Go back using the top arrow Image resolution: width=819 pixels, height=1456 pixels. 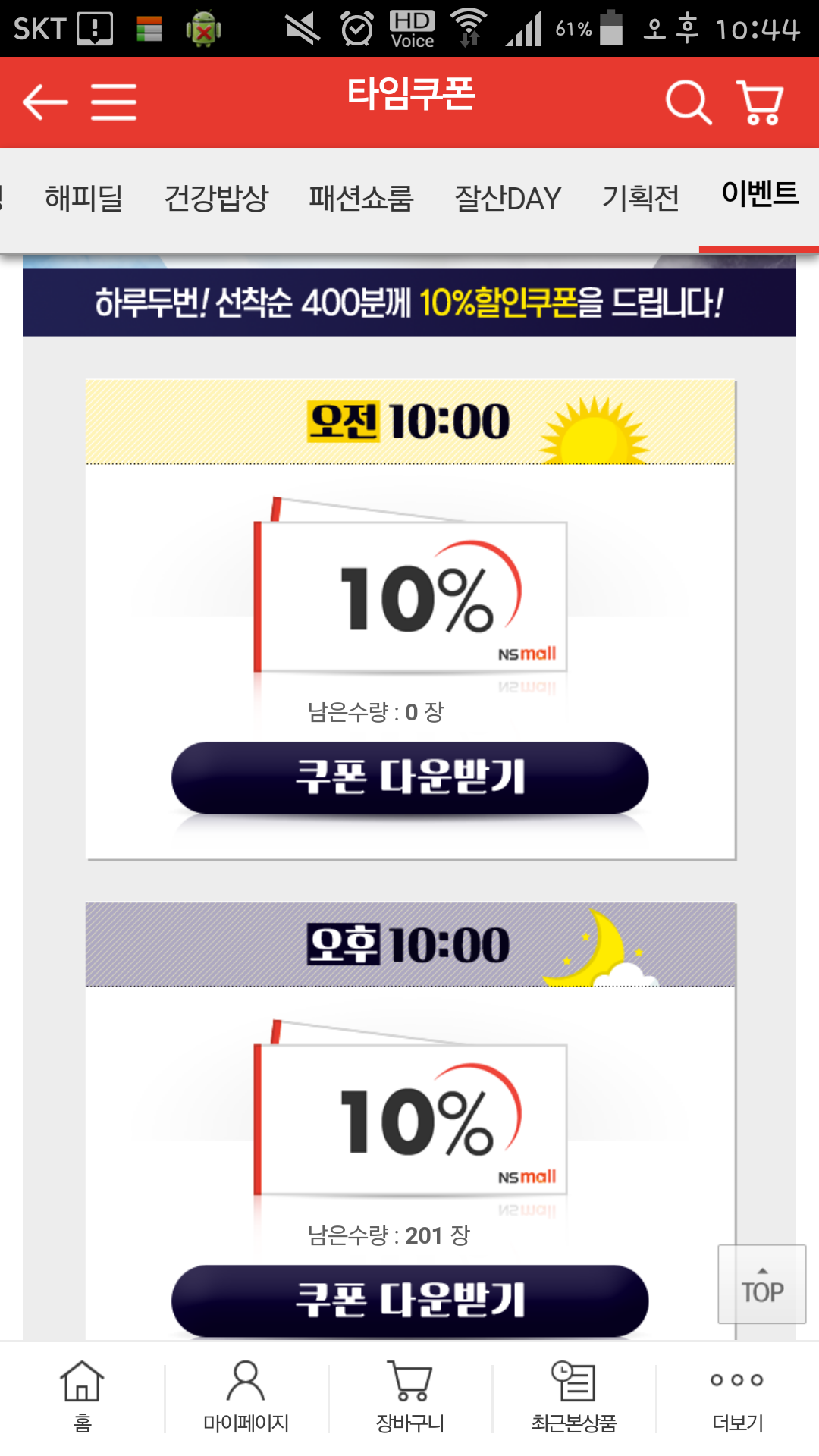(45, 102)
